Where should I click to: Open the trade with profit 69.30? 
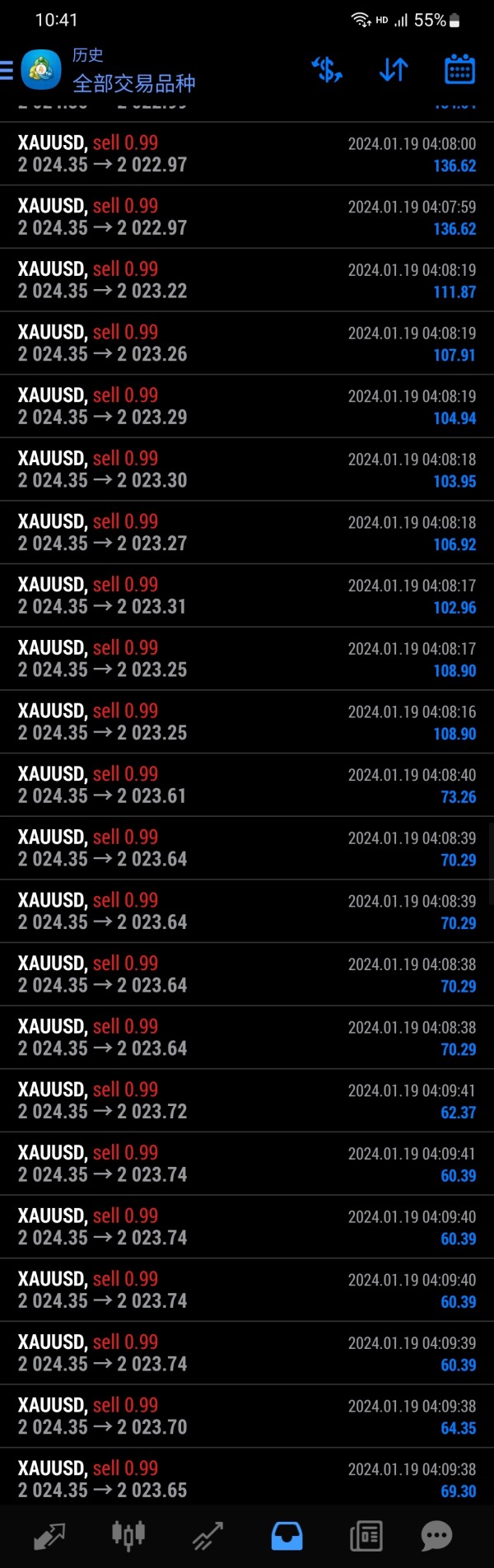247,1479
